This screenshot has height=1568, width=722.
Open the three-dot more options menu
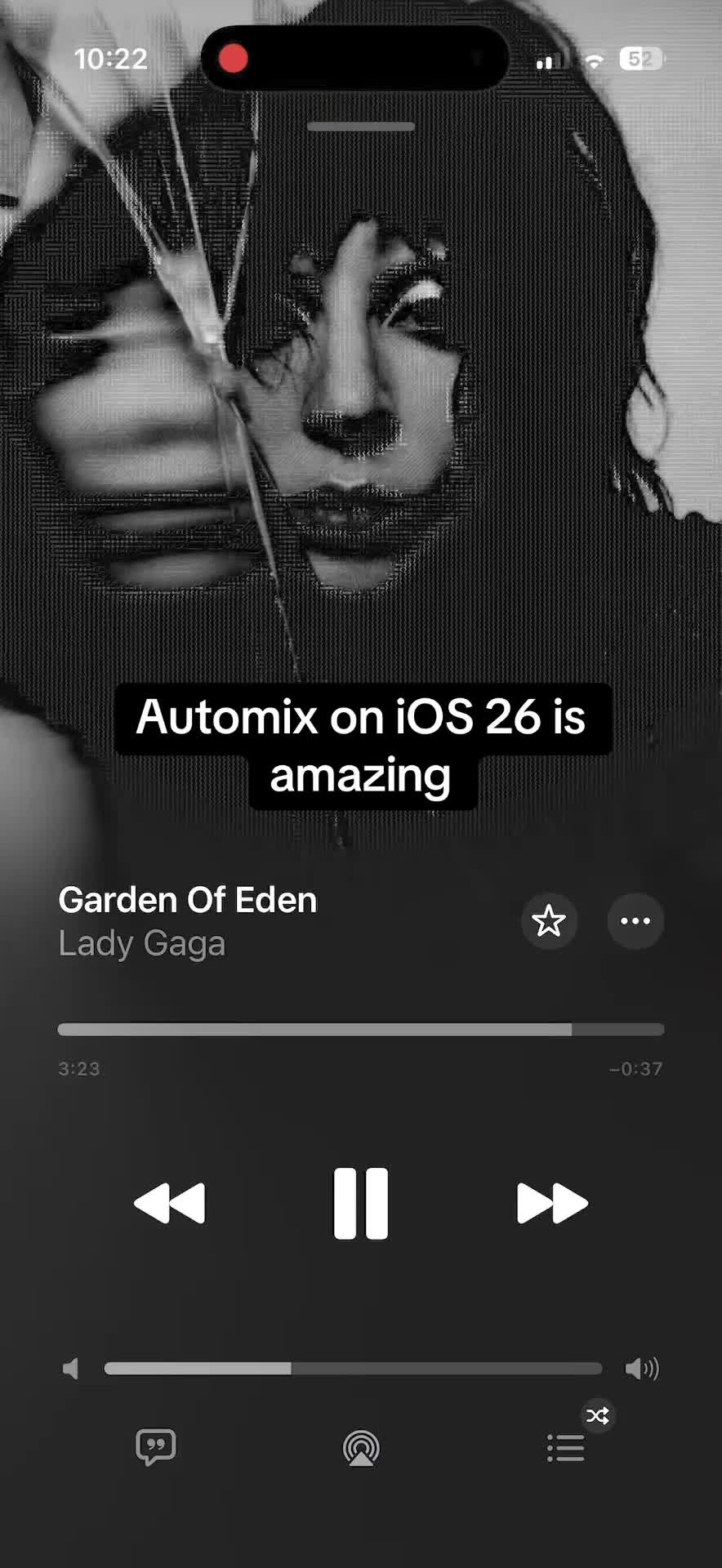[635, 921]
